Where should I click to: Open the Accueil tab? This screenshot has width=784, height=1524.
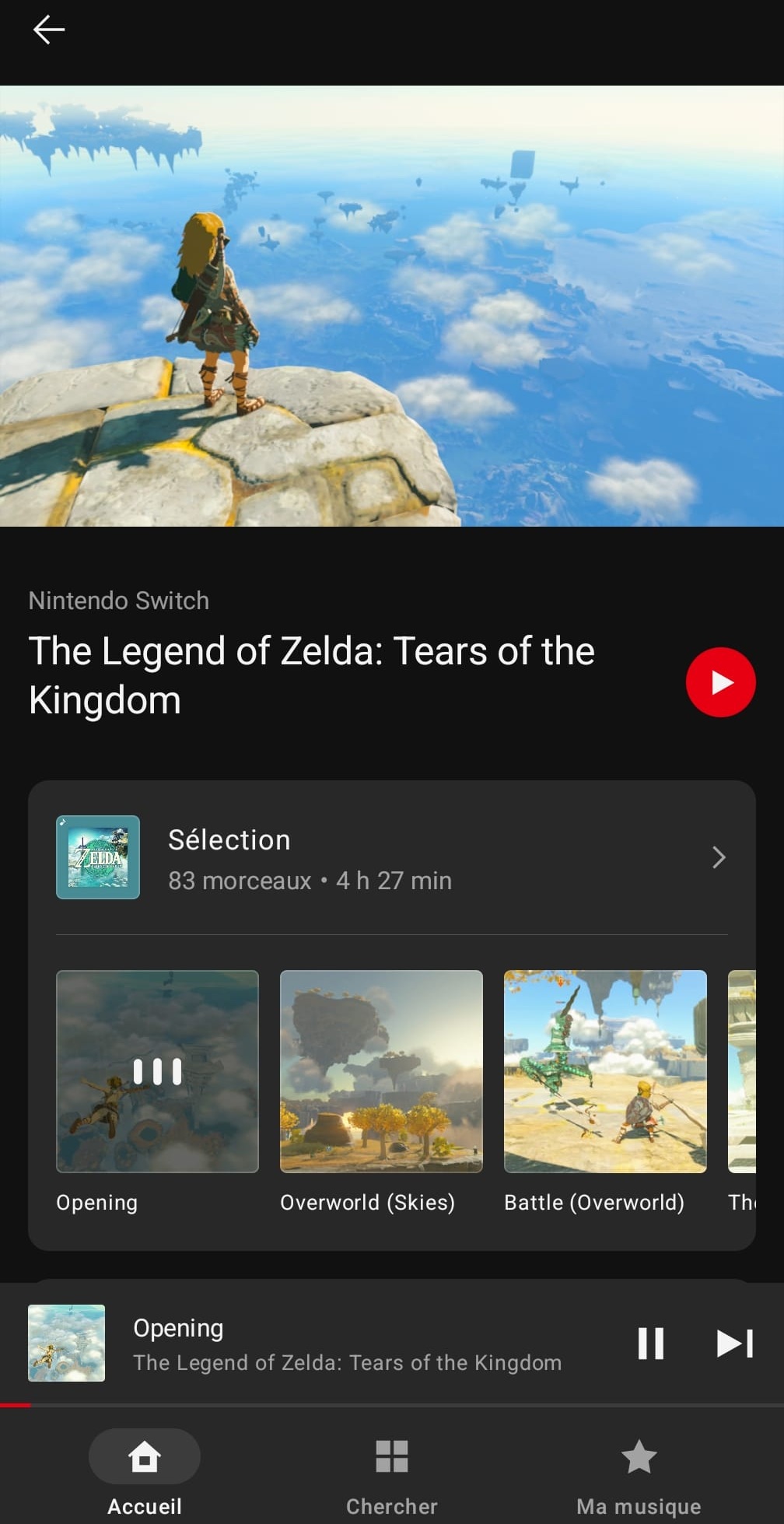(145, 1472)
